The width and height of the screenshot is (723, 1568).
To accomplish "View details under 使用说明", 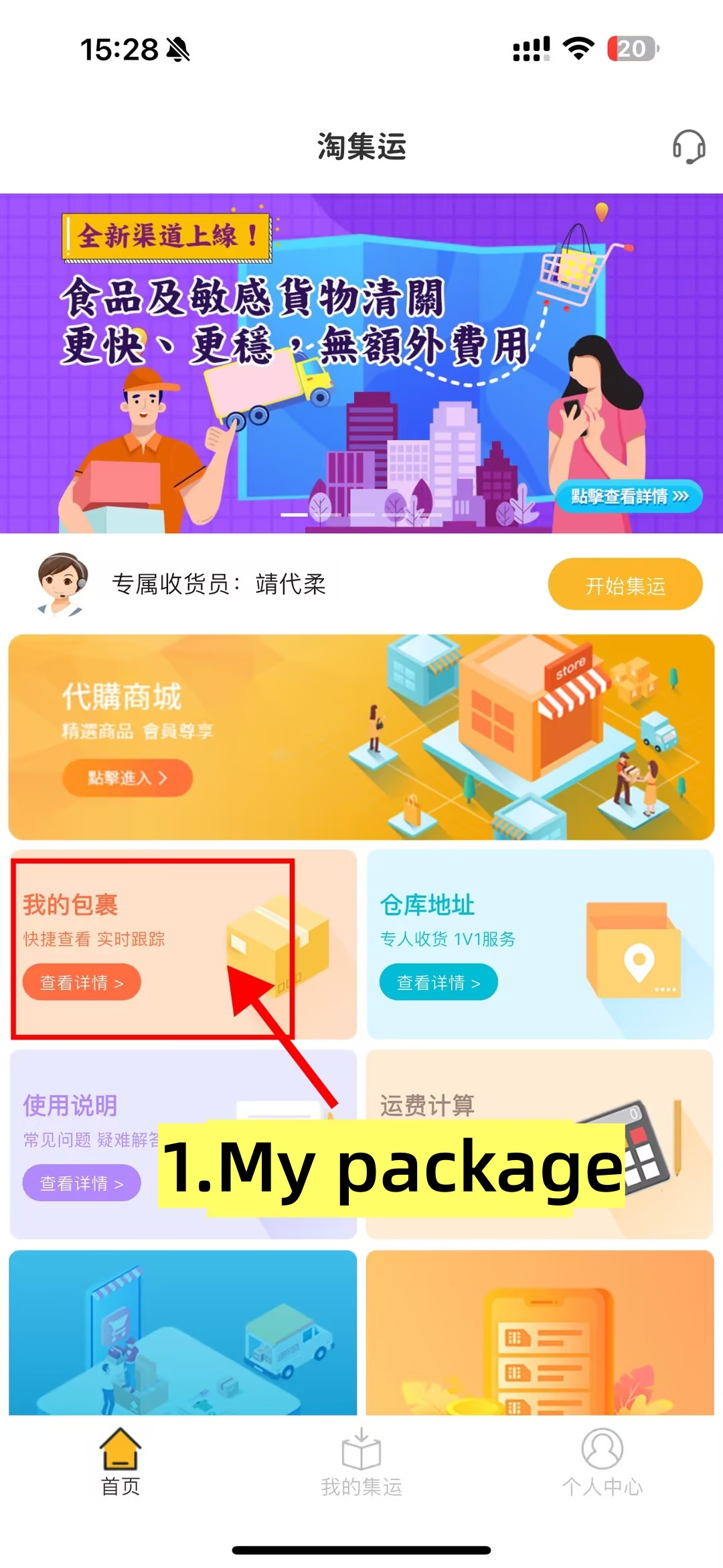I will pos(82,1183).
